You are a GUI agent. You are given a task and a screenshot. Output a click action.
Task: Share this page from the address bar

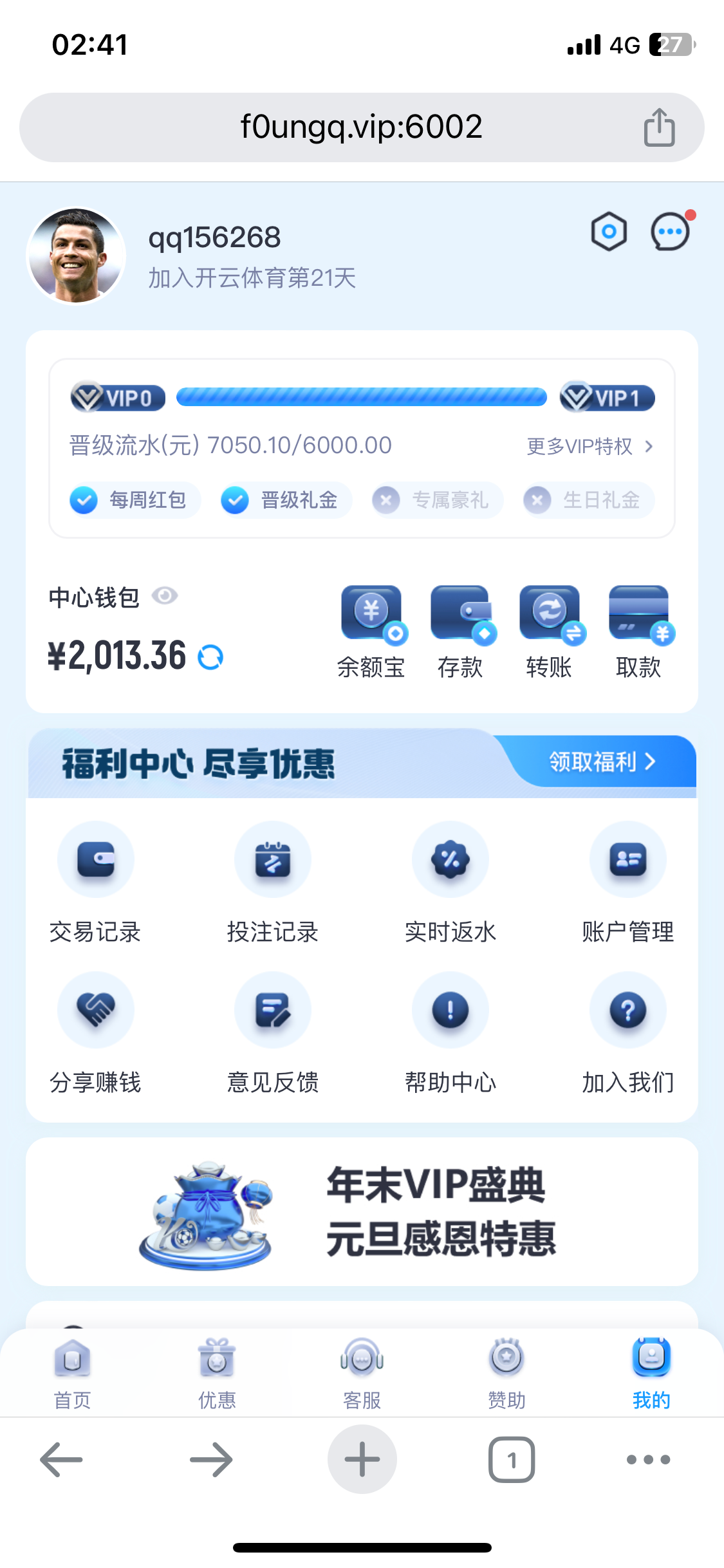[659, 127]
